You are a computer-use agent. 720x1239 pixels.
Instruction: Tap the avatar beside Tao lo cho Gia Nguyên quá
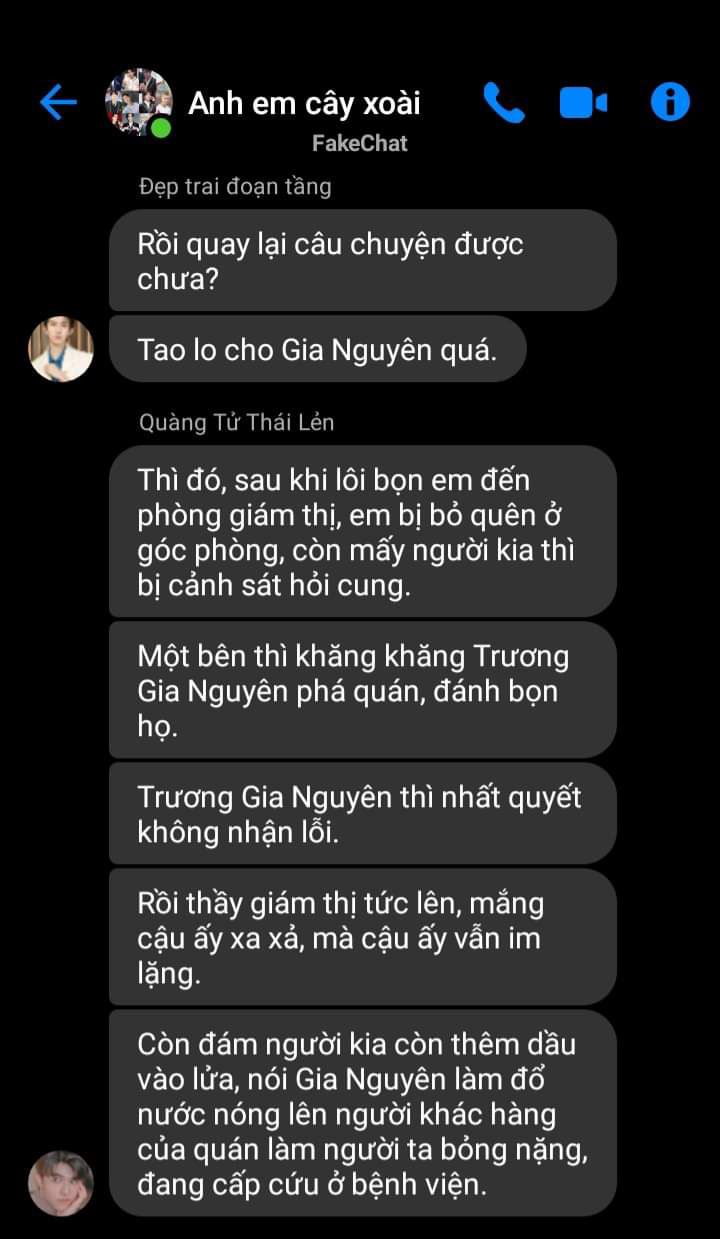click(x=61, y=349)
